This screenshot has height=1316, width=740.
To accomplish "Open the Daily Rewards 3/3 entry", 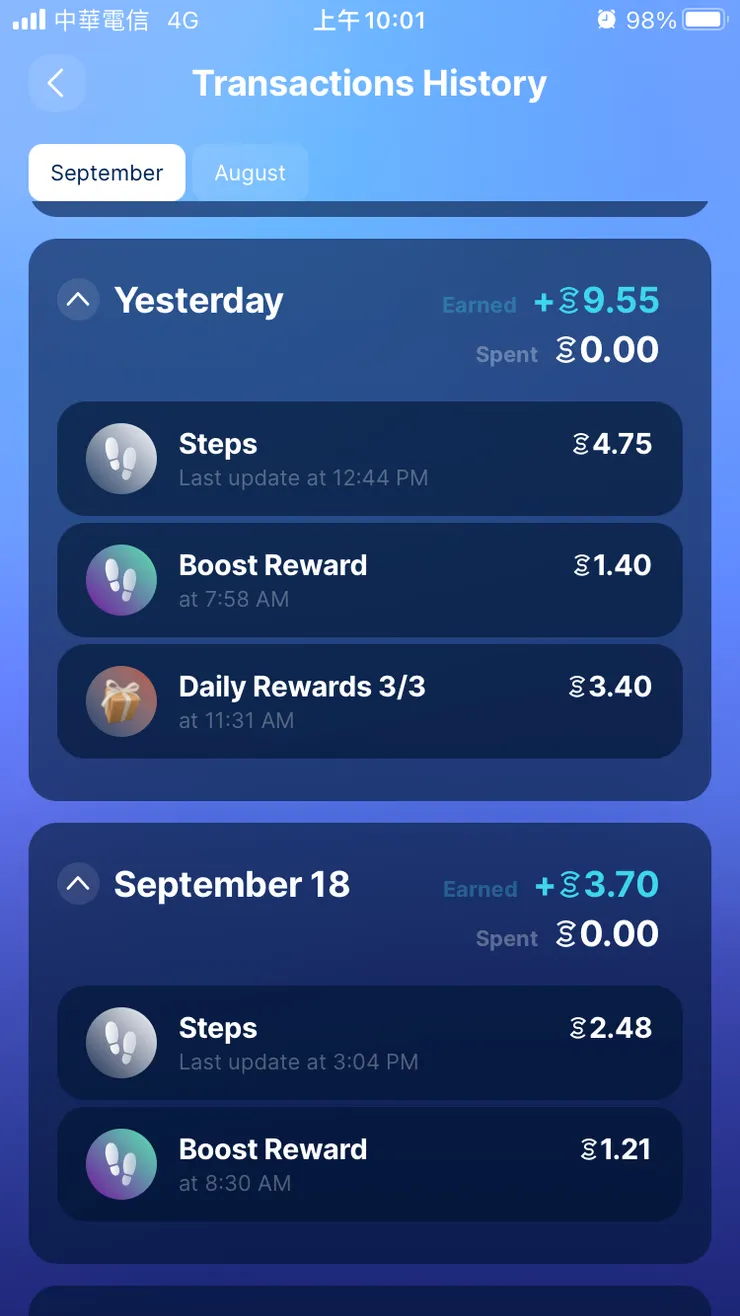I will click(x=369, y=701).
